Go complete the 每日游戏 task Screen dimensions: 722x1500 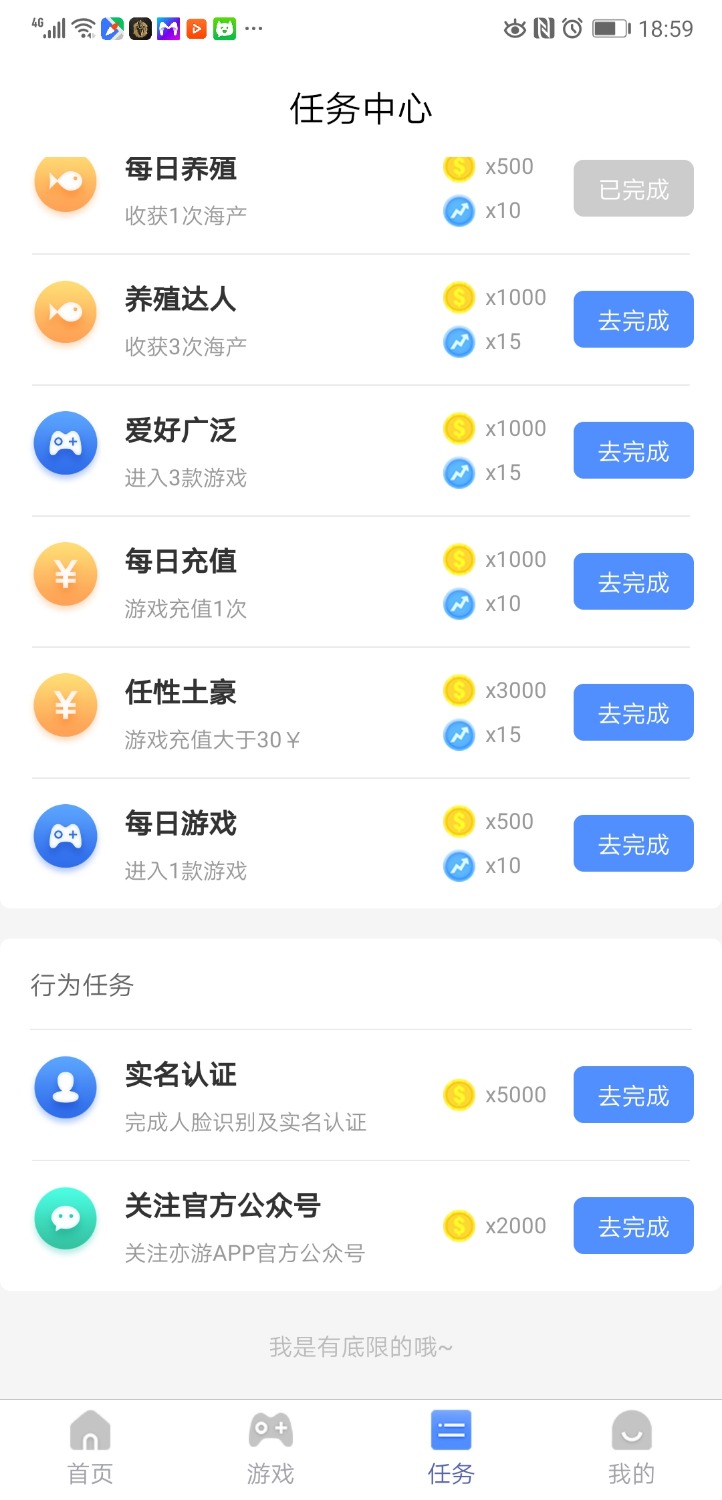pyautogui.click(x=633, y=844)
